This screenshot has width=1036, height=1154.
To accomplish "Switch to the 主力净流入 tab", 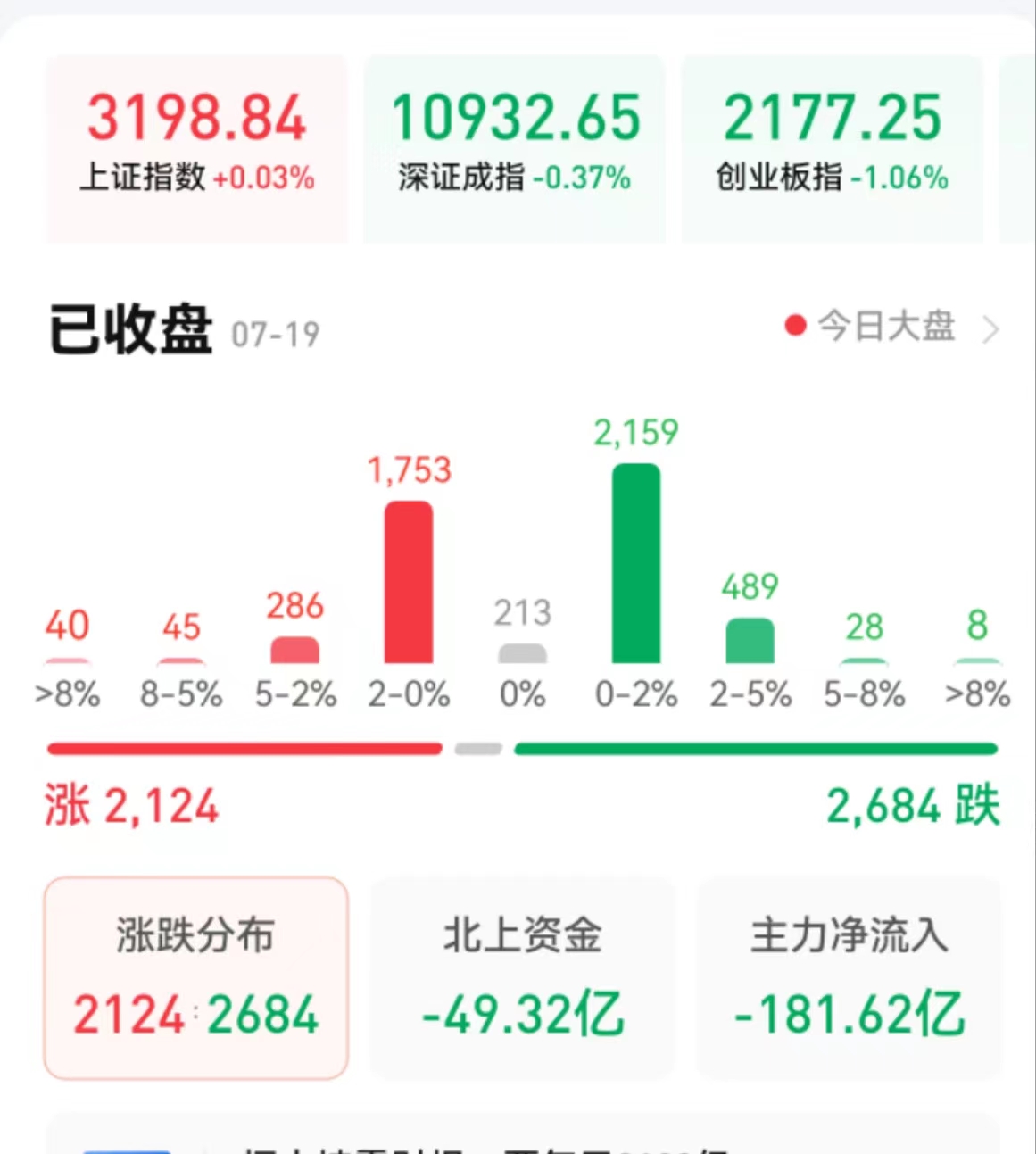I will tap(849, 977).
